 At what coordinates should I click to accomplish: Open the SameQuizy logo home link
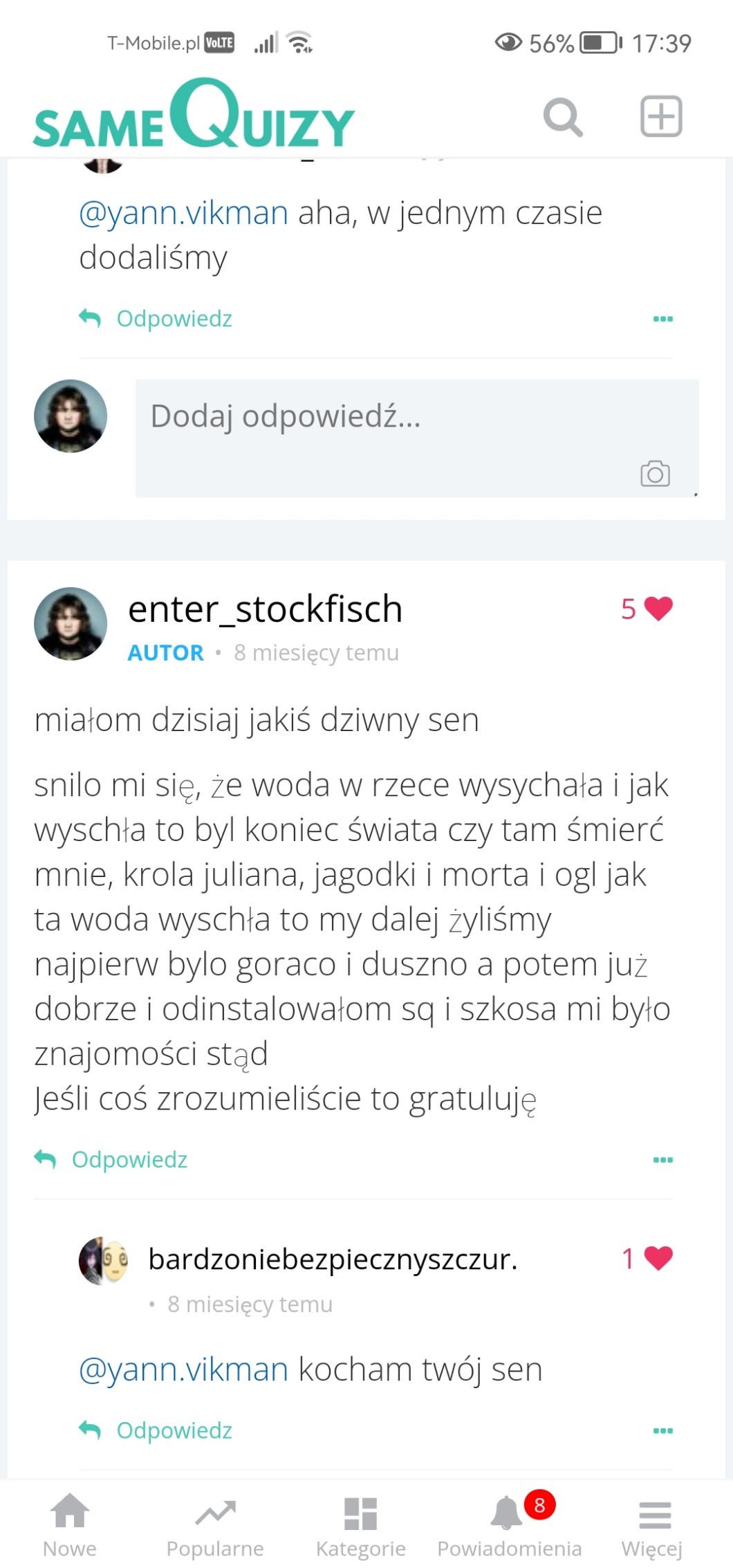click(194, 115)
